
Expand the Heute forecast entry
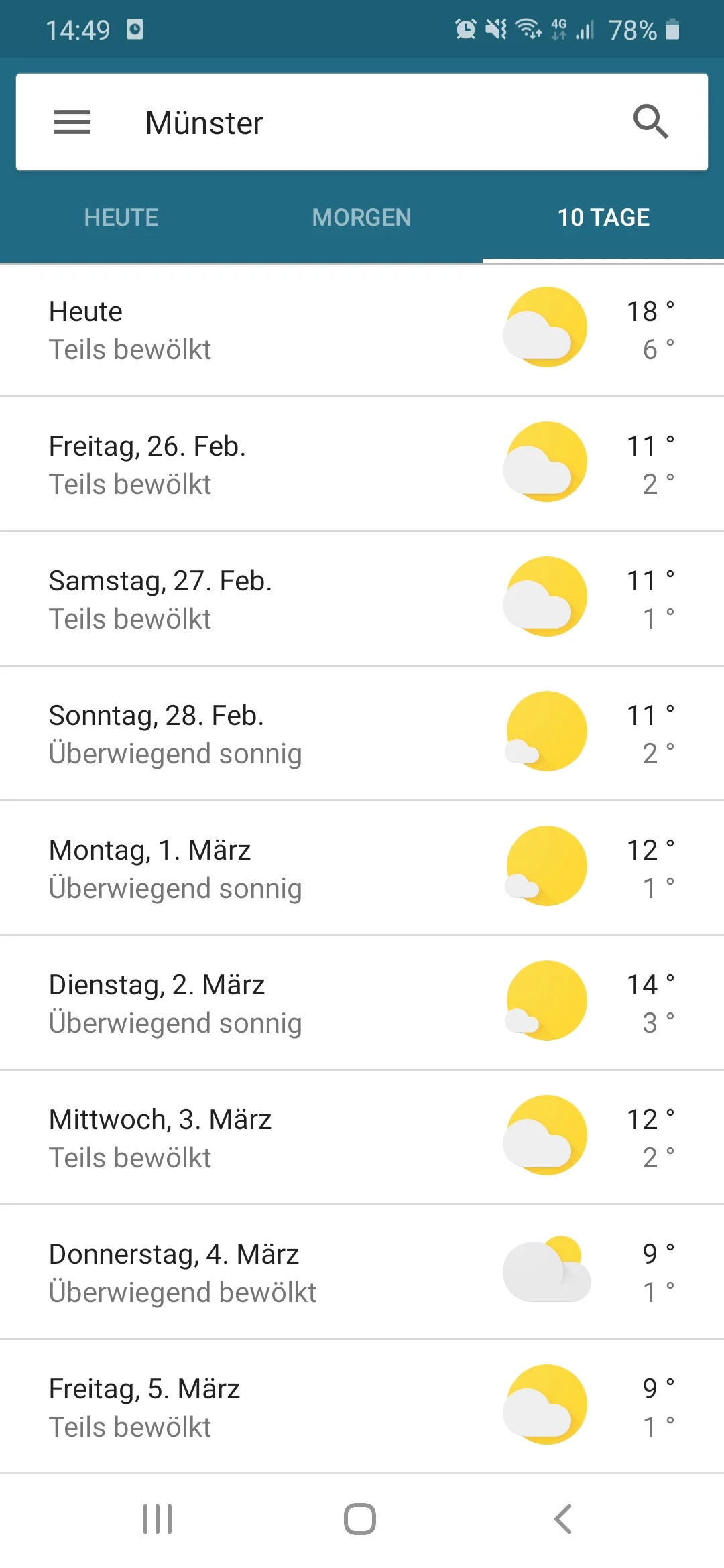pos(268,328)
